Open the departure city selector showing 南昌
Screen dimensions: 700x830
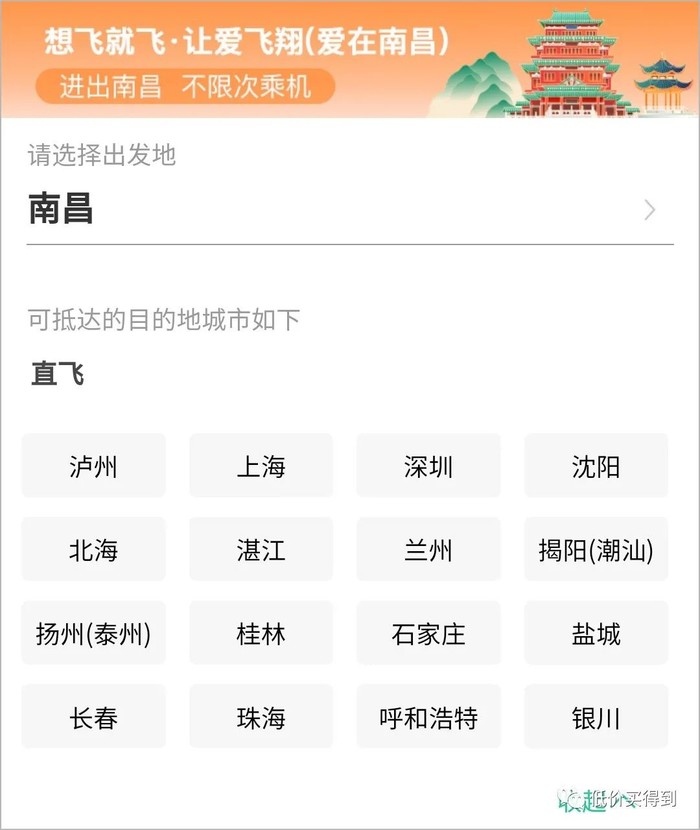click(x=349, y=210)
